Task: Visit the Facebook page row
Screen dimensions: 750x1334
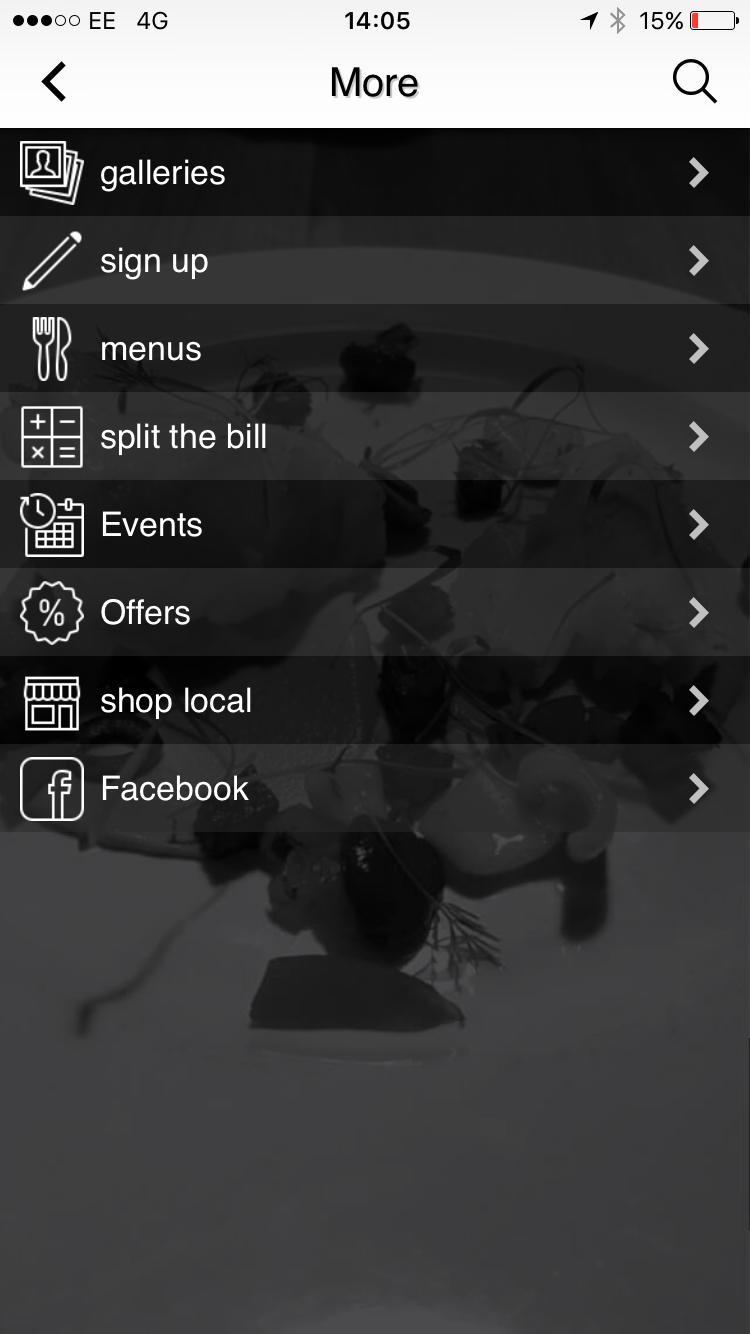Action: (x=375, y=789)
